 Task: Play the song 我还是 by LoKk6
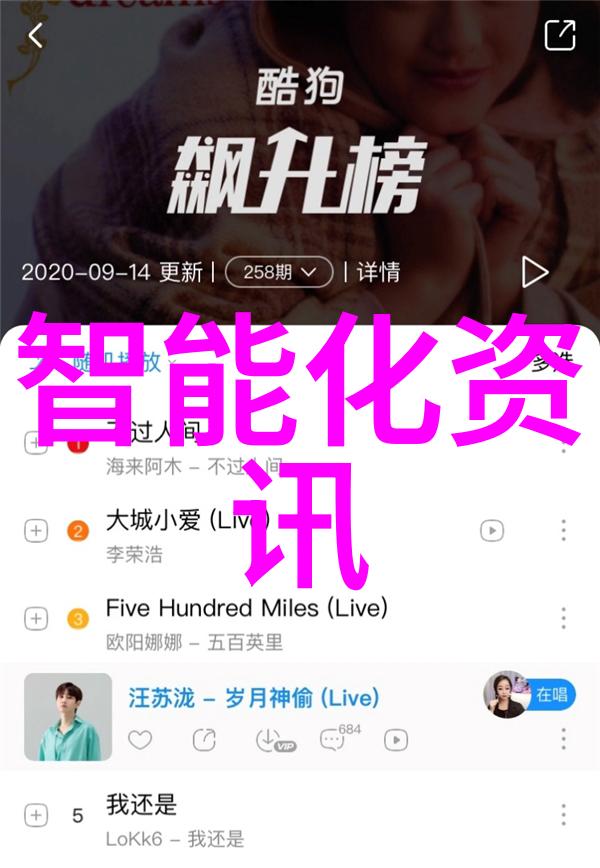pos(141,803)
